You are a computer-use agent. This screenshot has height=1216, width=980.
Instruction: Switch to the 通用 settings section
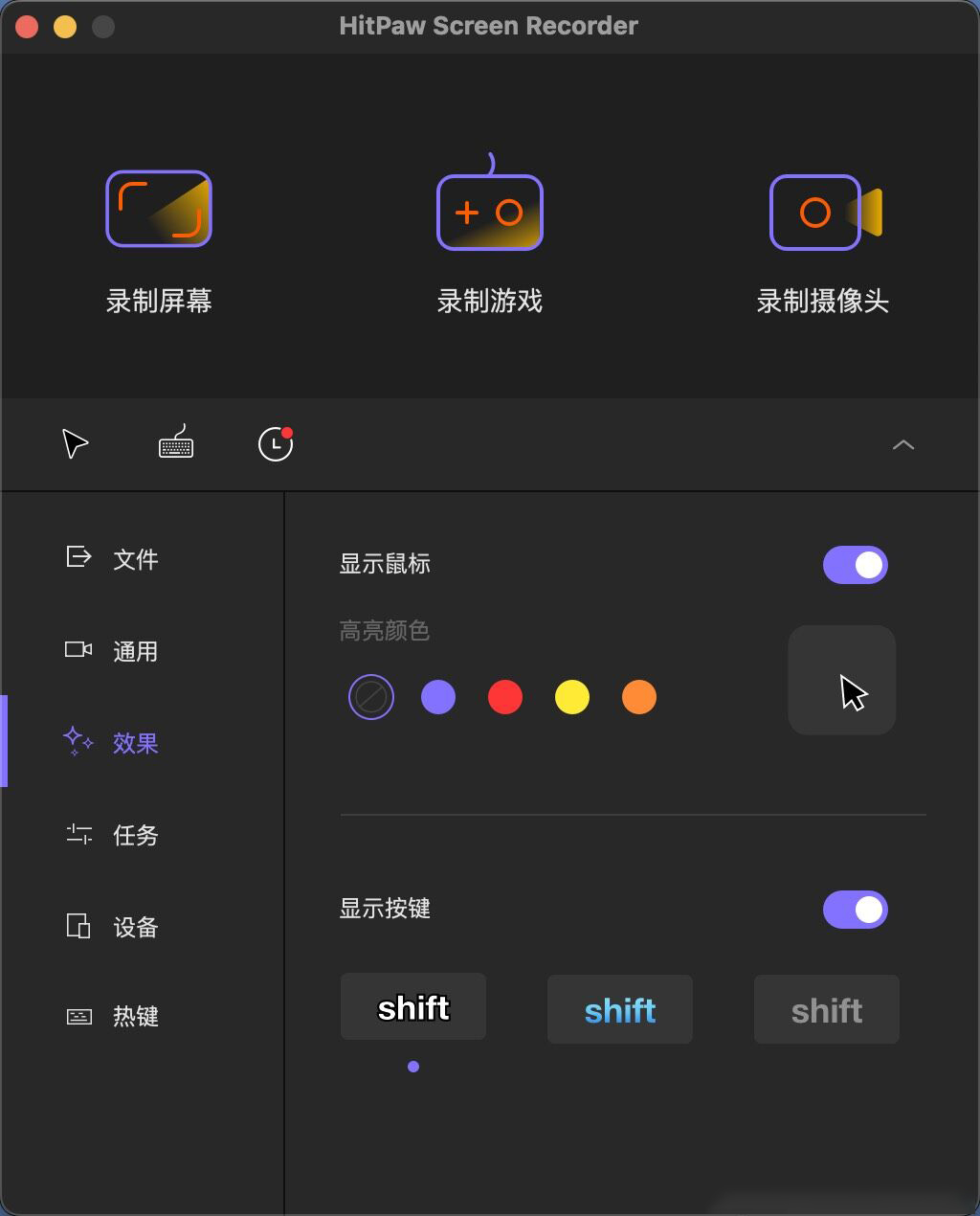coord(135,651)
